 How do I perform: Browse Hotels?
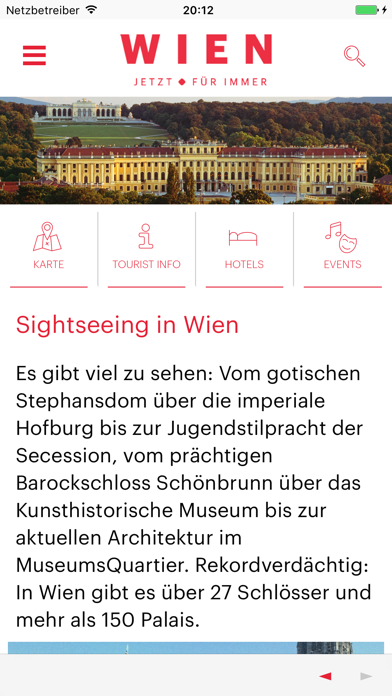click(244, 250)
